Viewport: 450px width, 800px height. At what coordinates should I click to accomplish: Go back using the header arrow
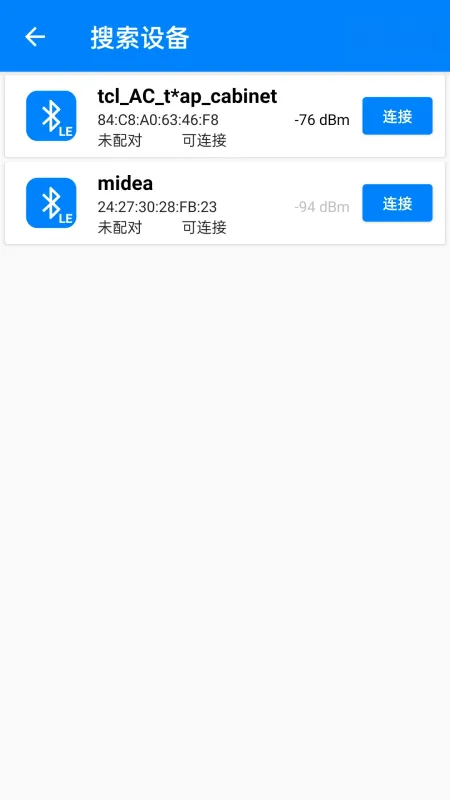tap(35, 37)
